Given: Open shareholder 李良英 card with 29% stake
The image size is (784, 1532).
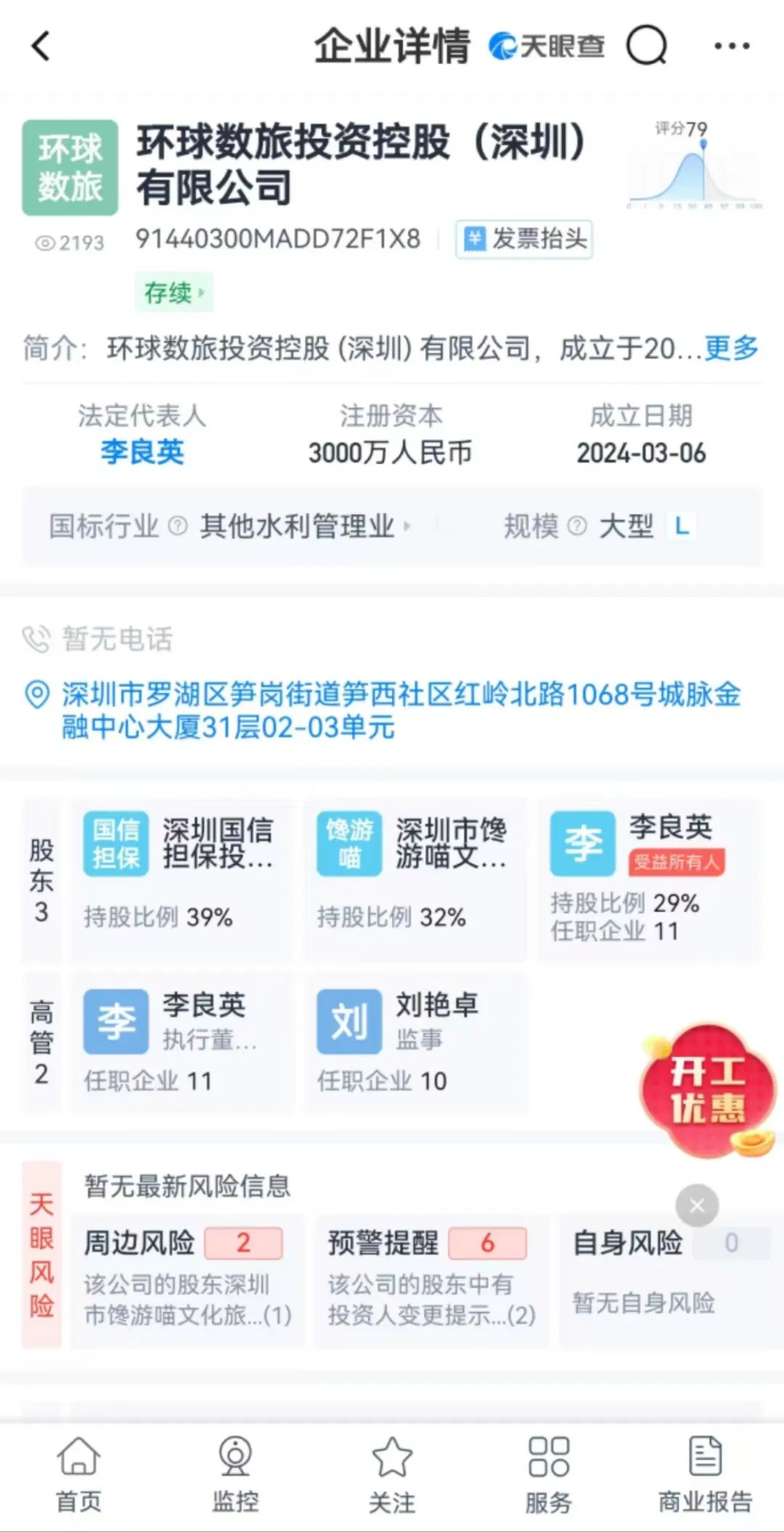Looking at the screenshot, I should [650, 879].
